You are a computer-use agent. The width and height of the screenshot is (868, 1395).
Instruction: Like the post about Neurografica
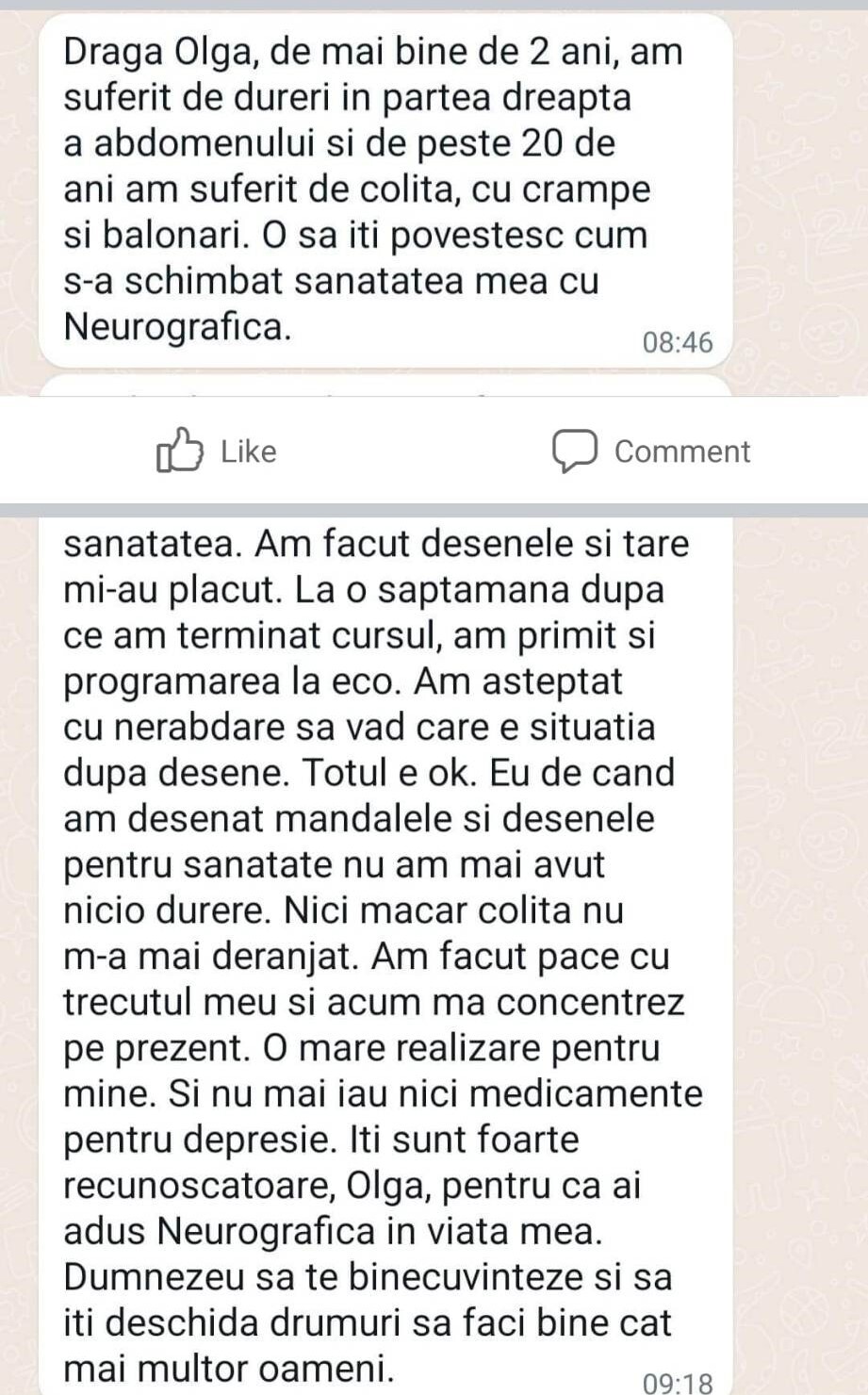click(217, 451)
